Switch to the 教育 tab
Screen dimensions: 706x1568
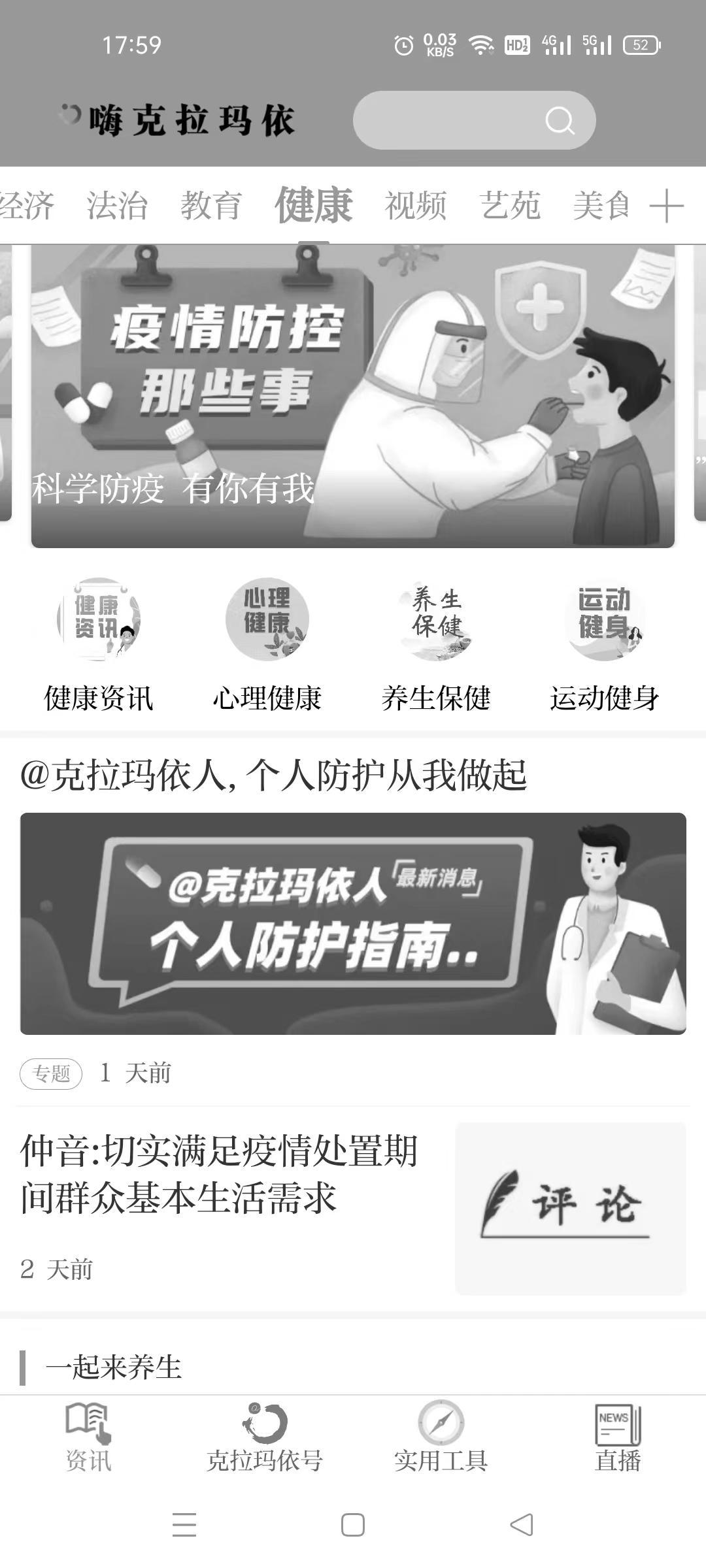pos(211,206)
